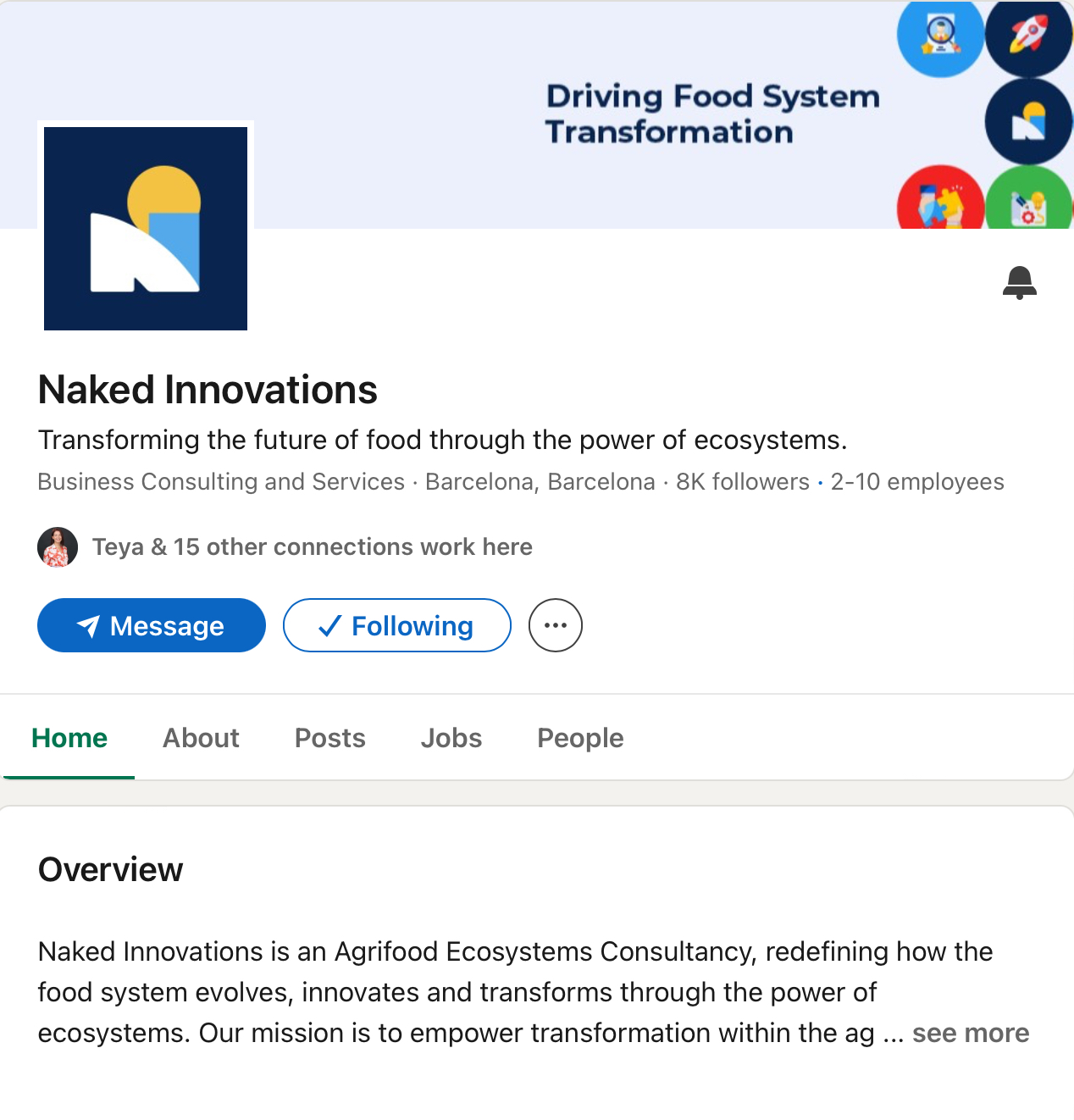Go to the People tab
This screenshot has width=1074, height=1120.
tap(580, 738)
